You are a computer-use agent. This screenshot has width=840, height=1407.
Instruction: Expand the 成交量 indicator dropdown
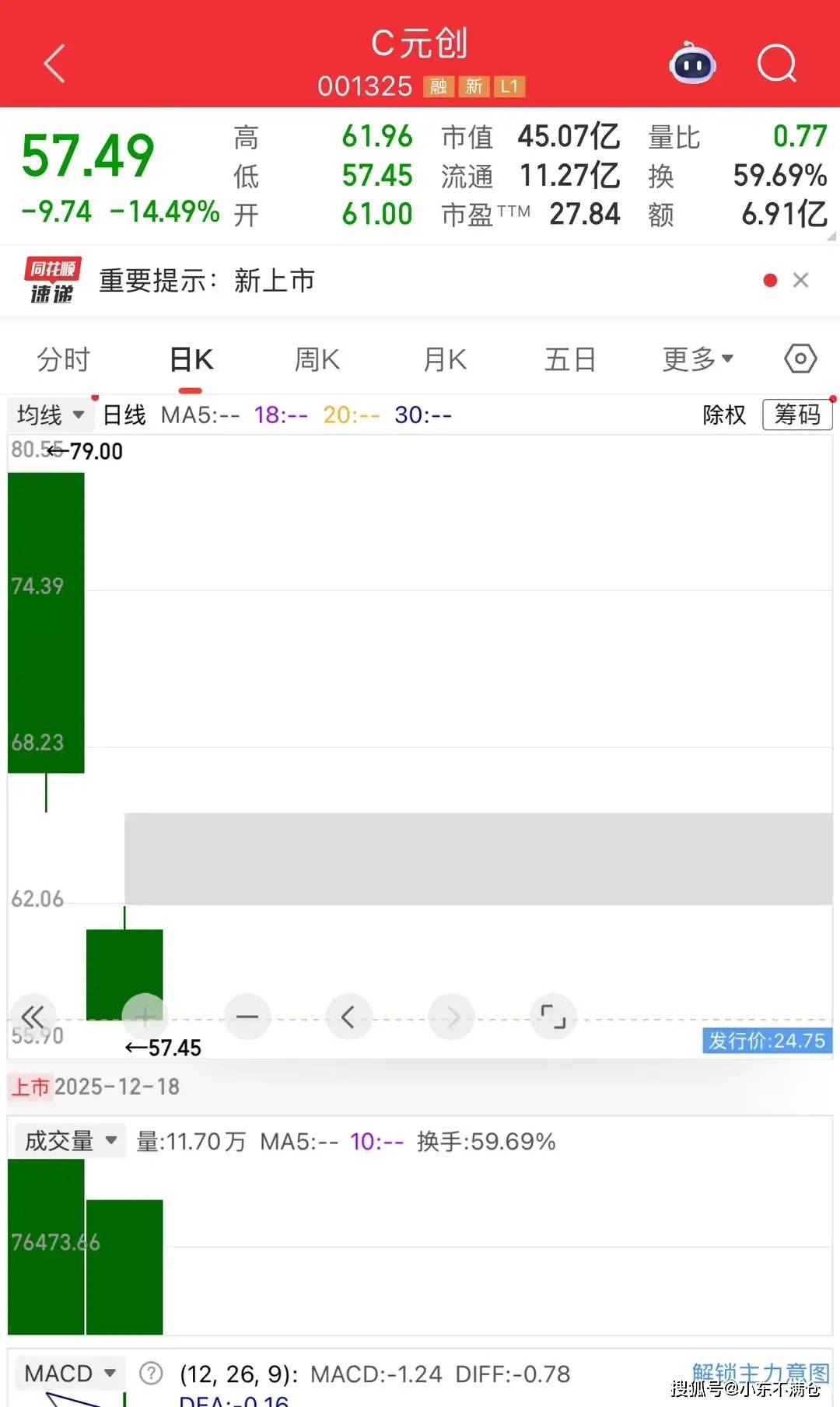(x=70, y=1141)
